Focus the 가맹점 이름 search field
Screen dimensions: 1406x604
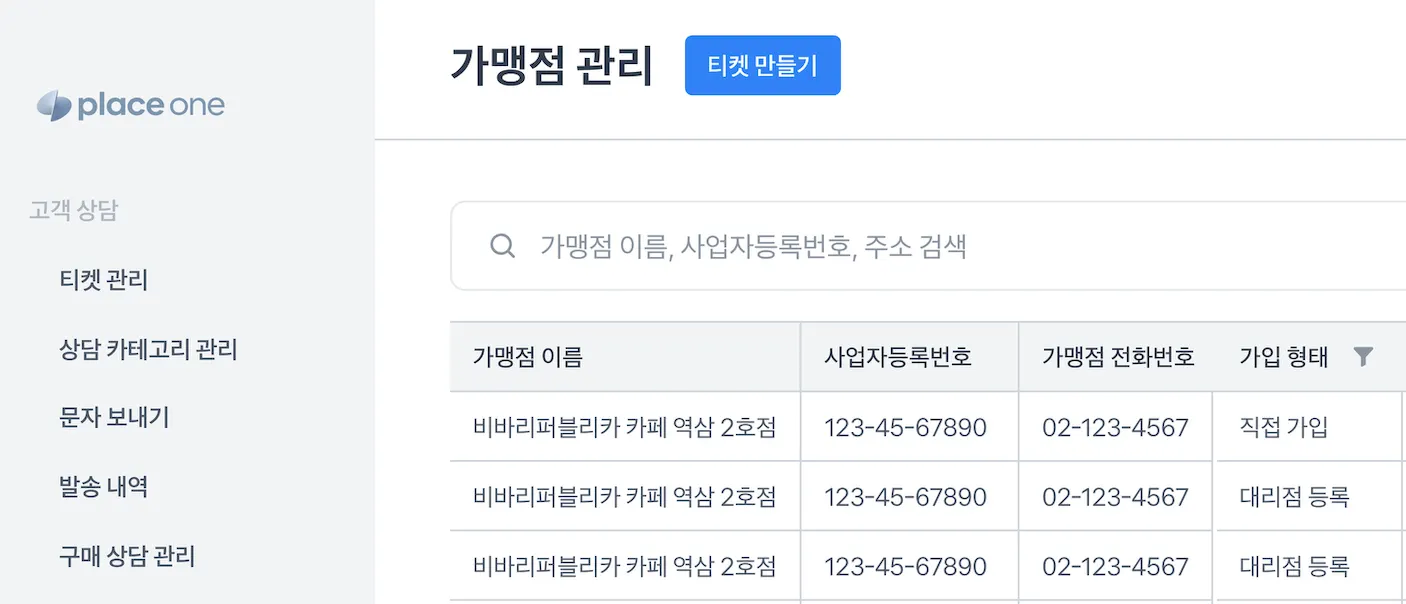[x=928, y=246]
